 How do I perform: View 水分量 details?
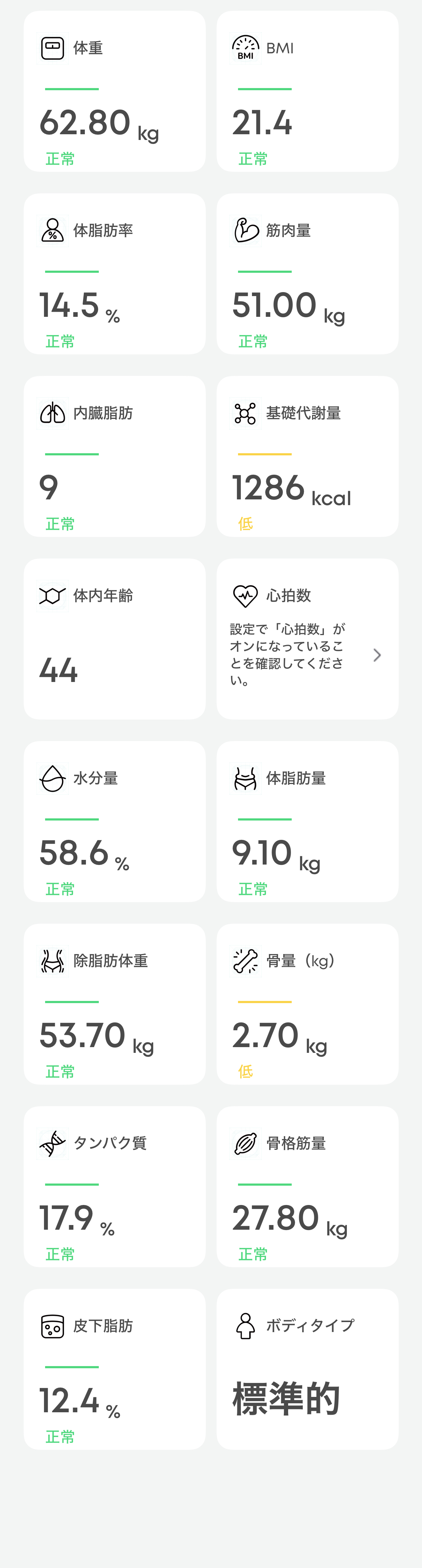(115, 822)
